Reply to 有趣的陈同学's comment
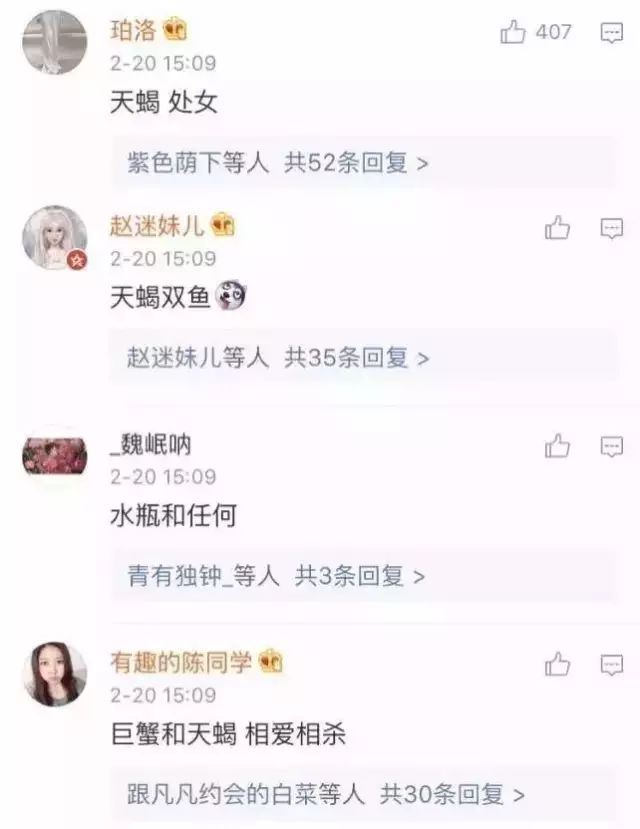Image resolution: width=640 pixels, height=829 pixels. (x=611, y=664)
